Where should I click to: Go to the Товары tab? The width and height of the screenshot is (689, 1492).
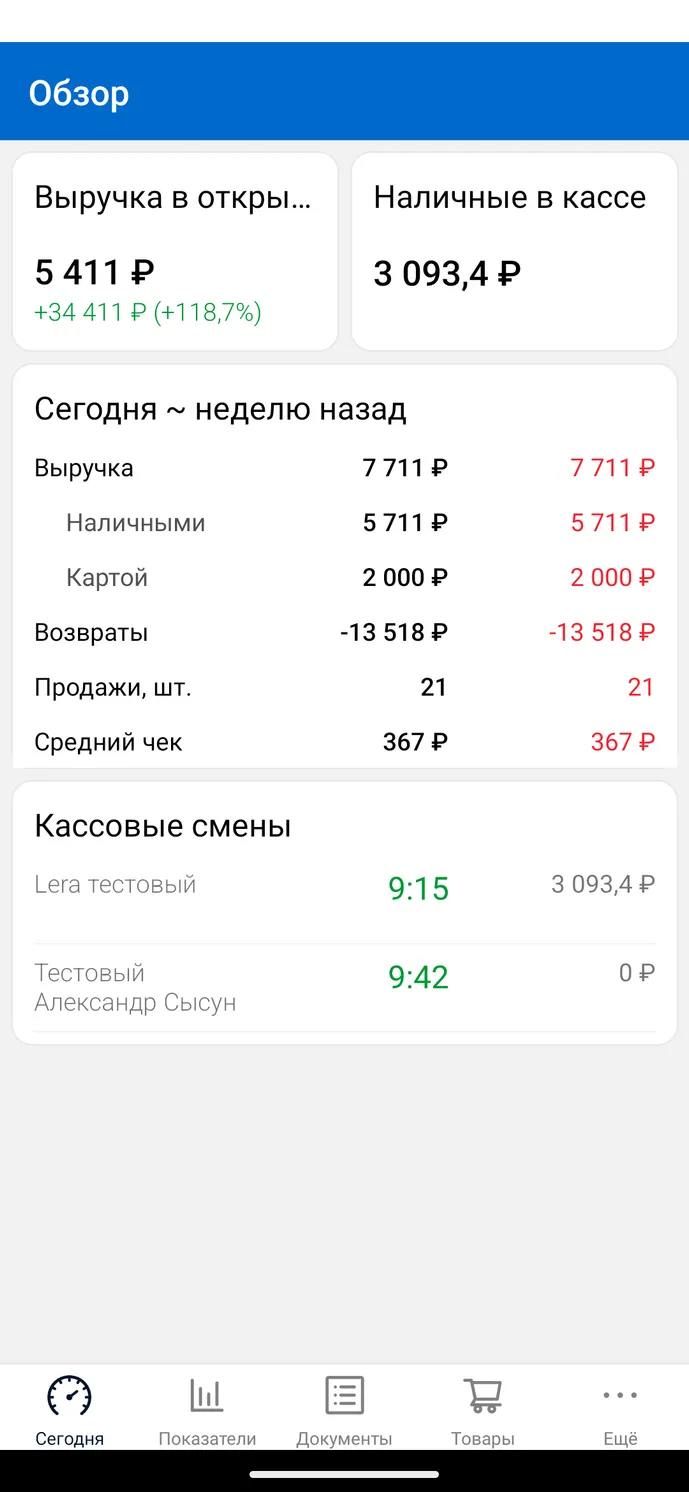[x=482, y=1410]
